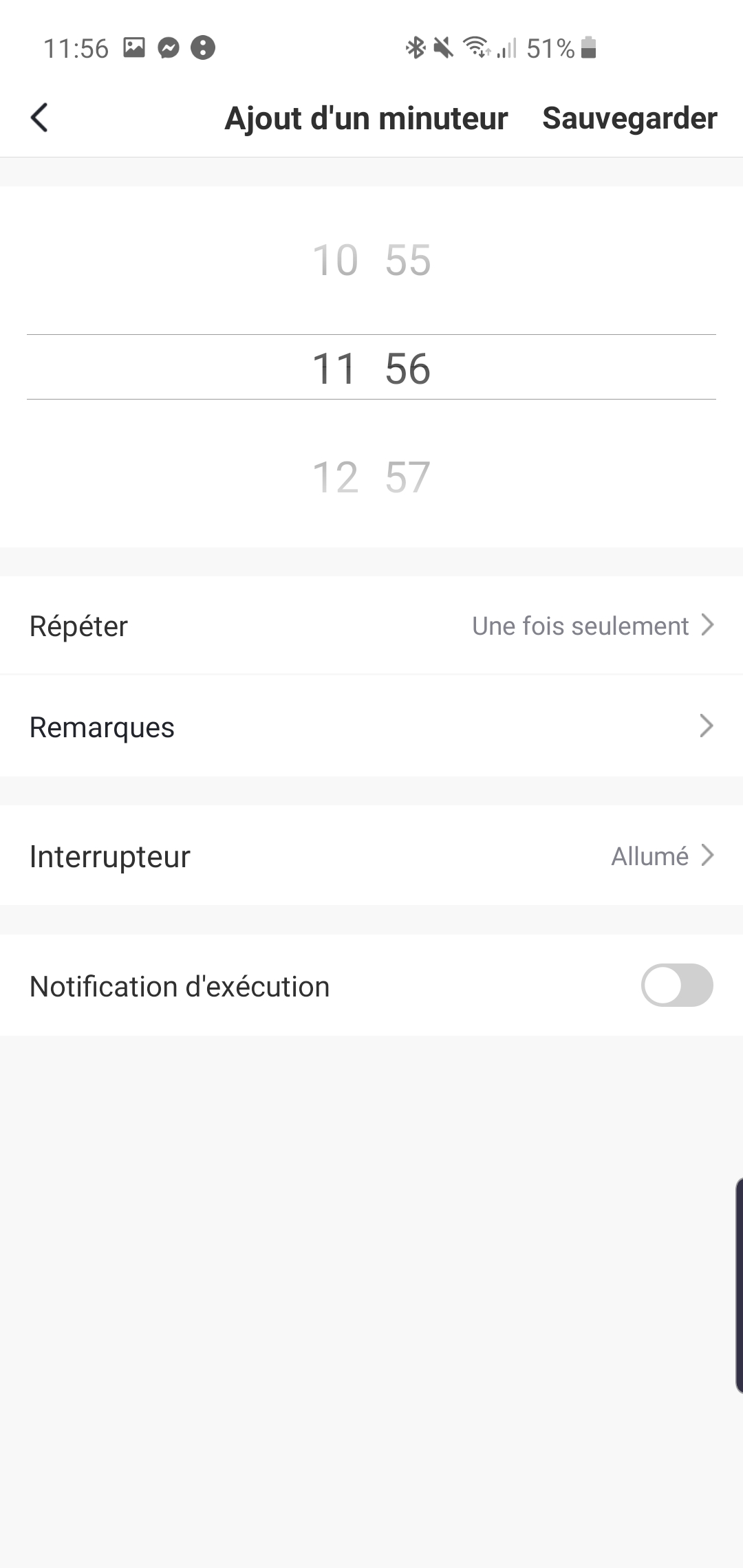The height and width of the screenshot is (1568, 743).
Task: Open the Remarques row
Action: [371, 726]
